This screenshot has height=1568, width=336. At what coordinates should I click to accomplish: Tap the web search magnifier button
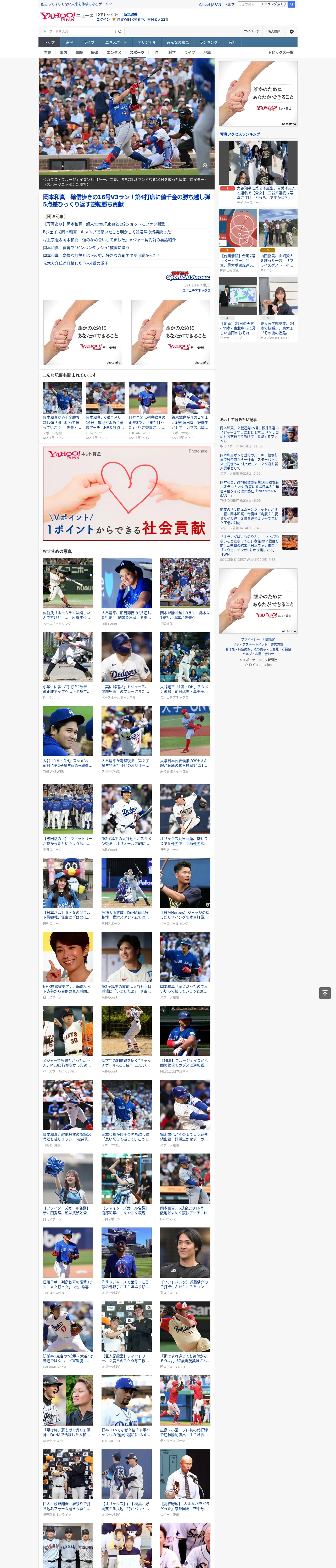(x=292, y=4)
